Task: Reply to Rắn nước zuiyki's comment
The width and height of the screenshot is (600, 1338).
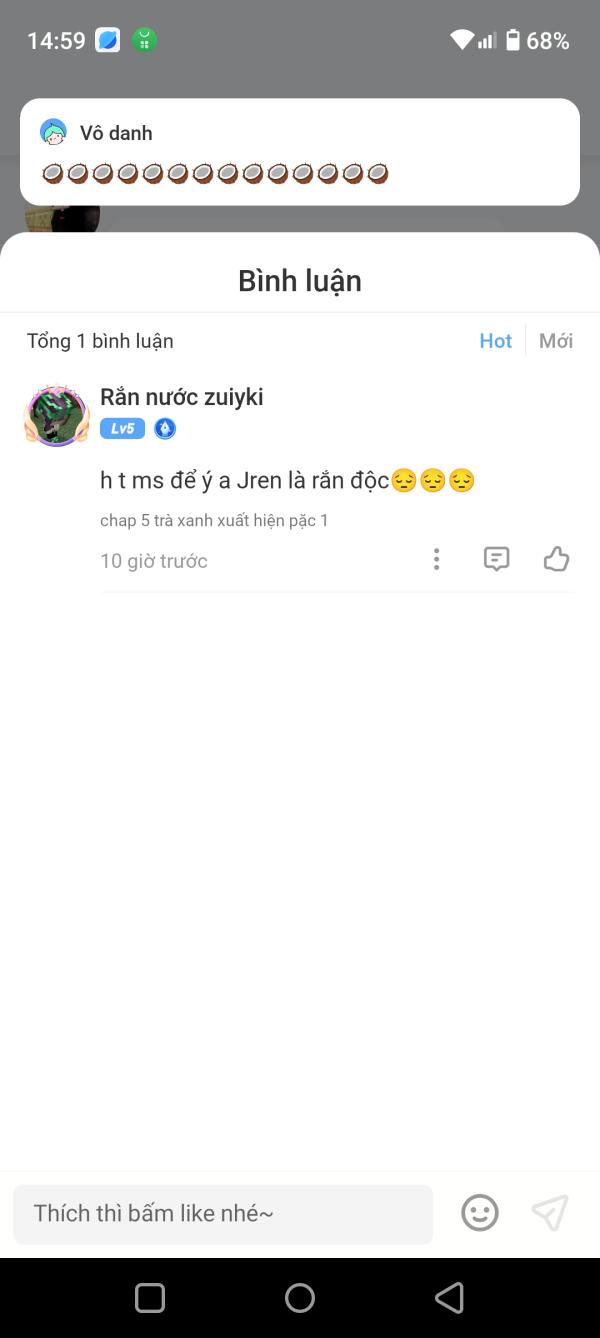Action: pos(496,559)
